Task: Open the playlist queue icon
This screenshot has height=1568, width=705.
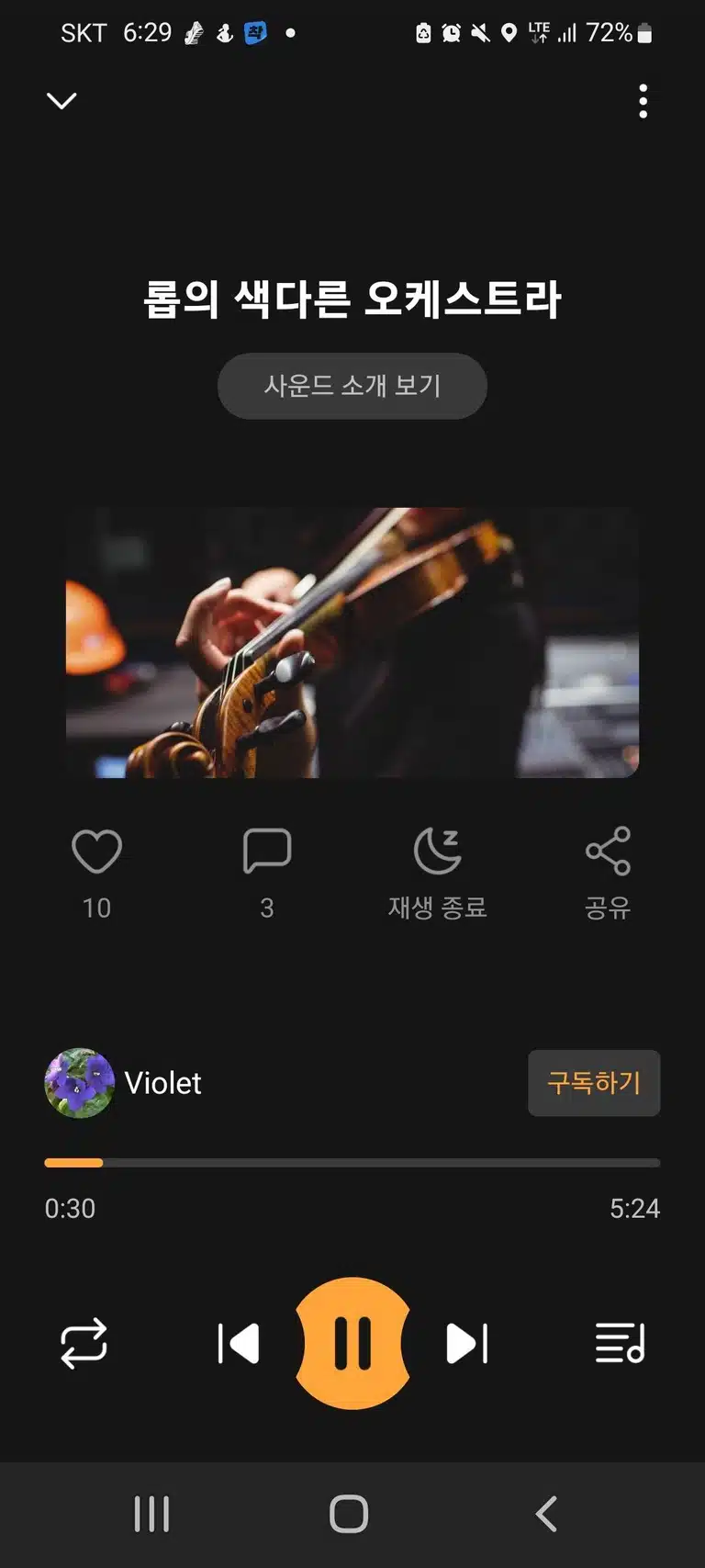Action: [621, 1344]
